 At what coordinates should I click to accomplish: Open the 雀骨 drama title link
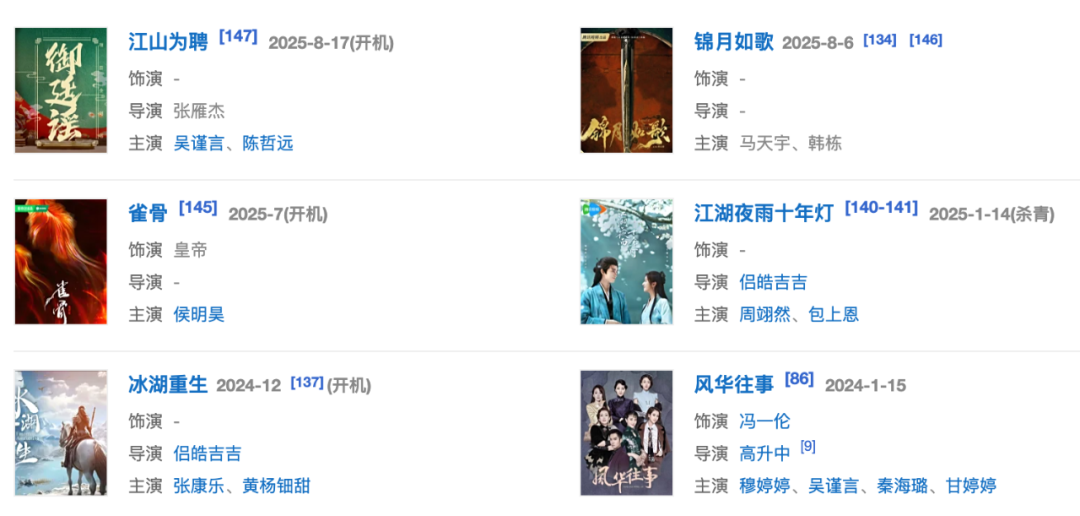pyautogui.click(x=148, y=213)
